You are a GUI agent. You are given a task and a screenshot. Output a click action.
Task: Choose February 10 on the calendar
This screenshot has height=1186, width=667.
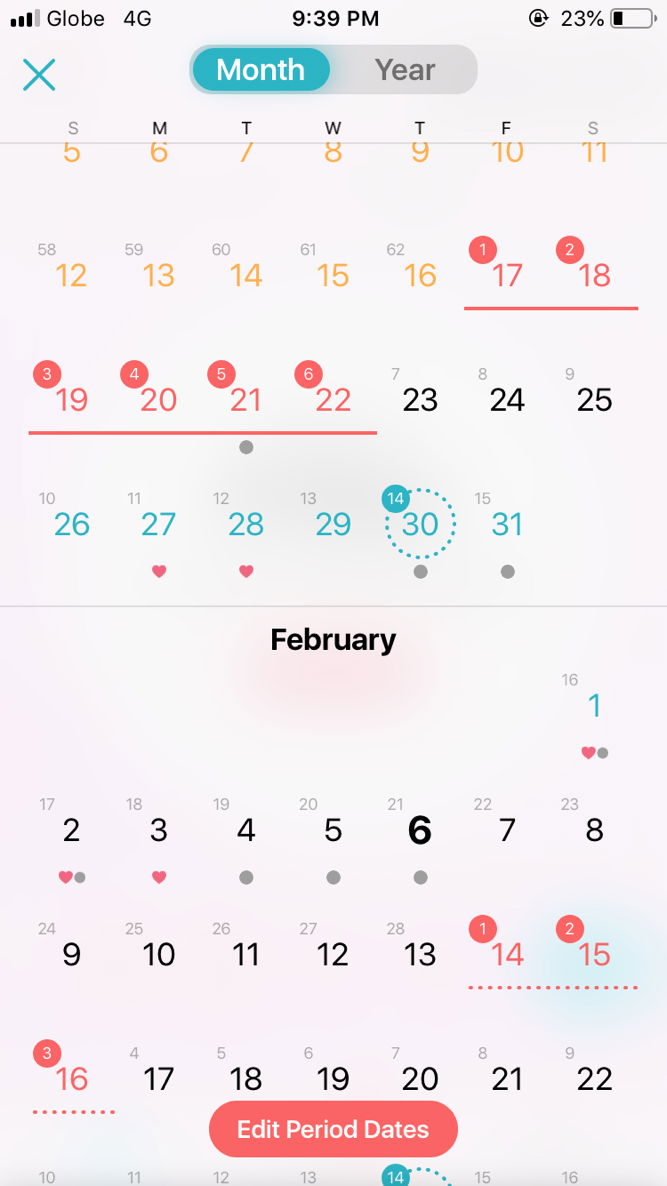coord(159,954)
